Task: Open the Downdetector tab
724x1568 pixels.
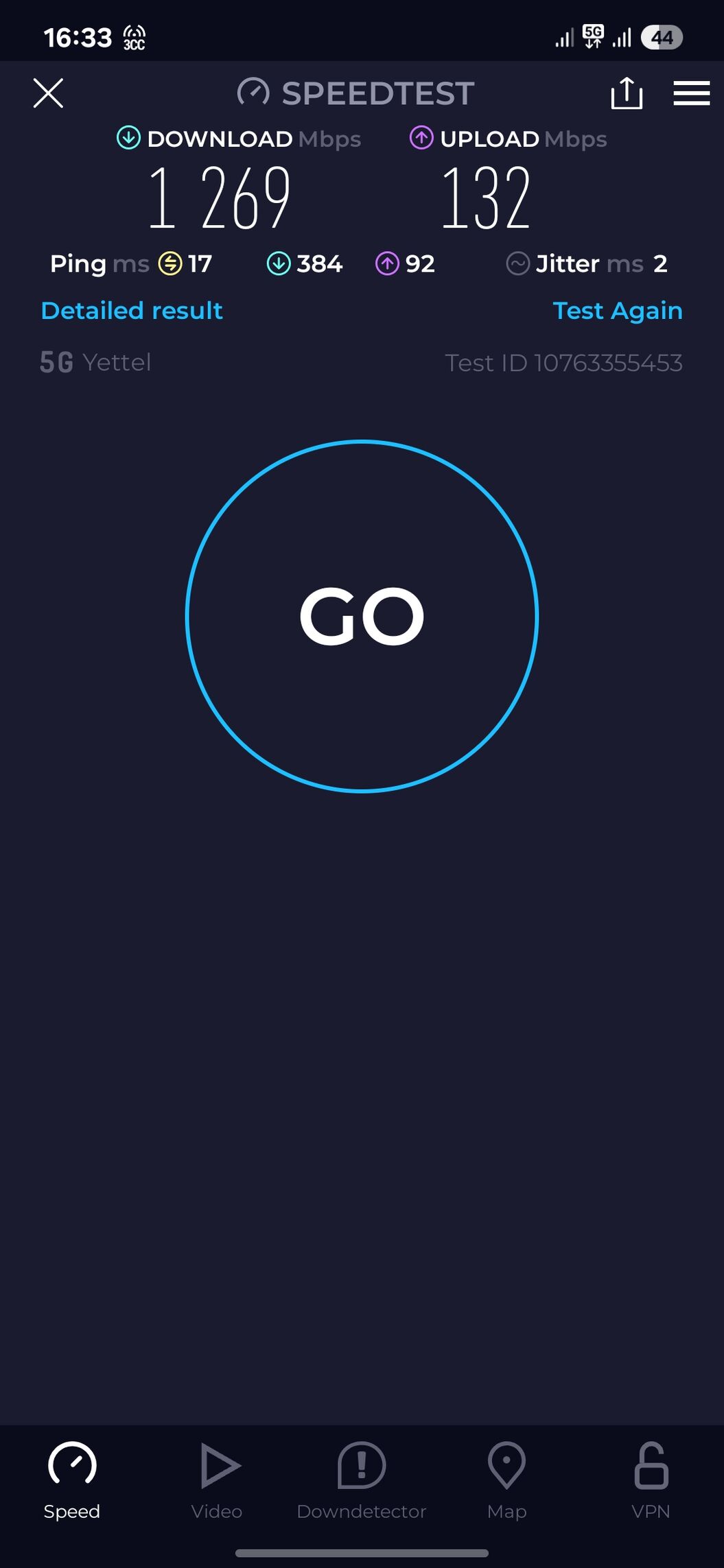Action: (362, 1480)
